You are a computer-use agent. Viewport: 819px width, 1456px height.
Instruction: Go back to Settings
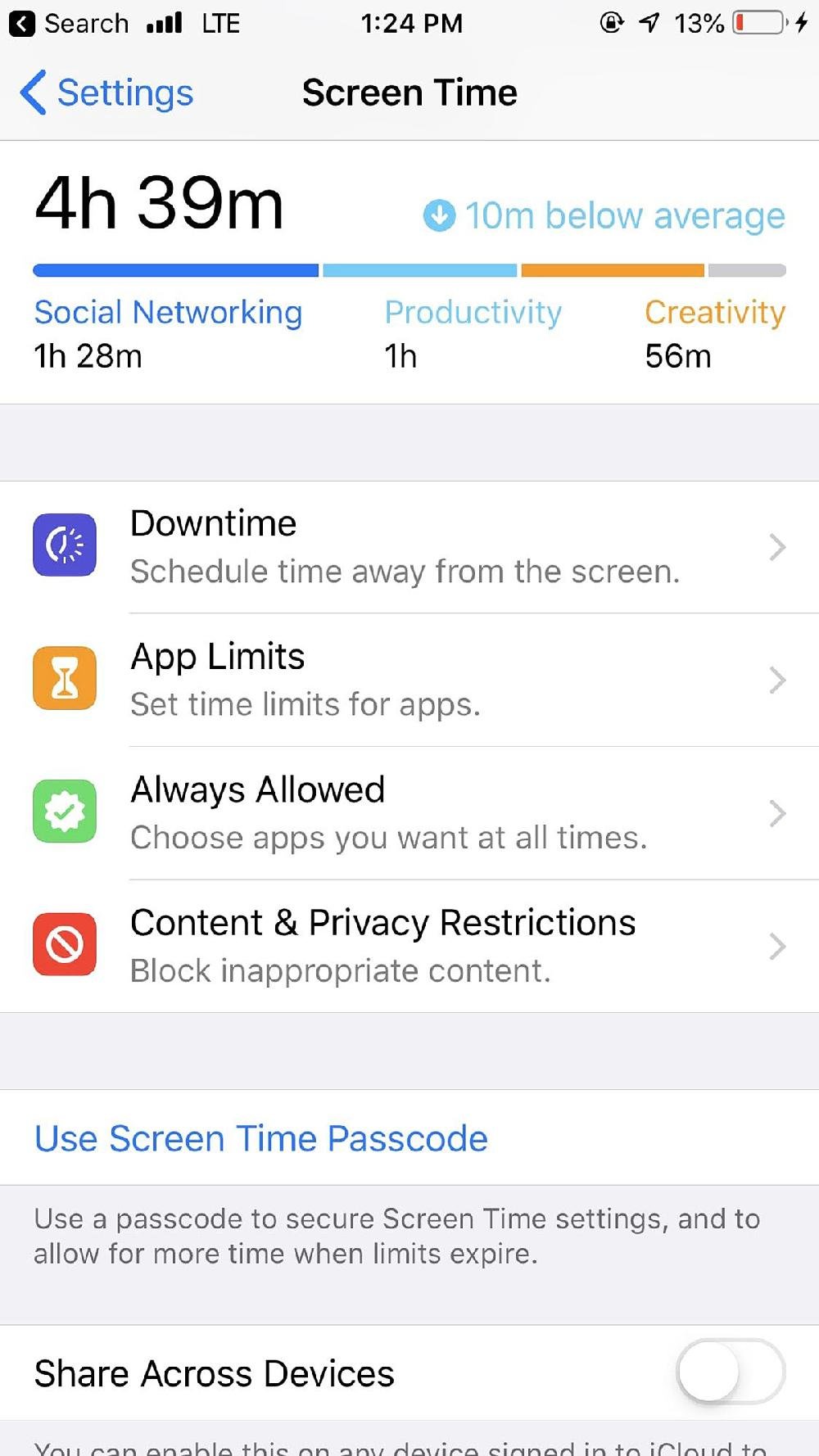[105, 93]
